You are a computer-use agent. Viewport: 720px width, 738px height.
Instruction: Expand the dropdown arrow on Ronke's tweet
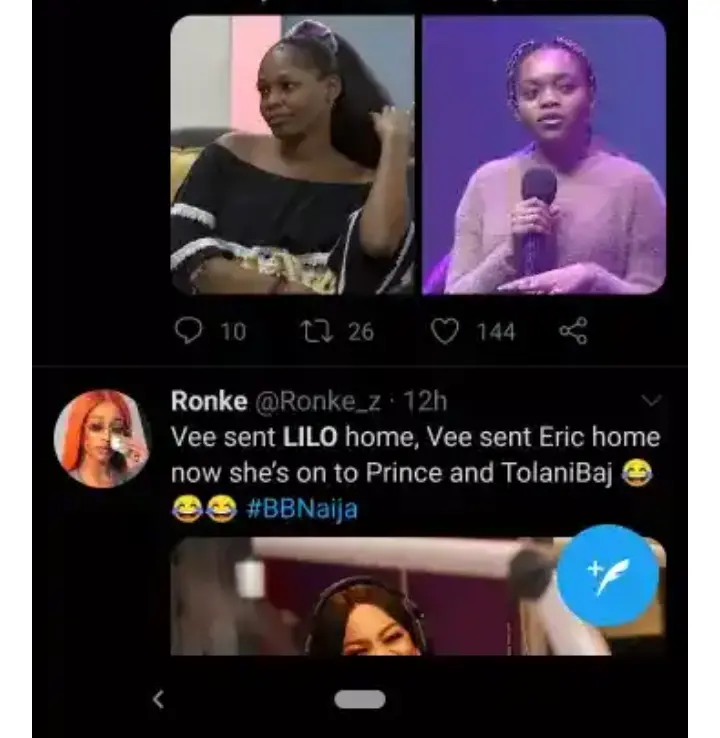click(x=650, y=402)
